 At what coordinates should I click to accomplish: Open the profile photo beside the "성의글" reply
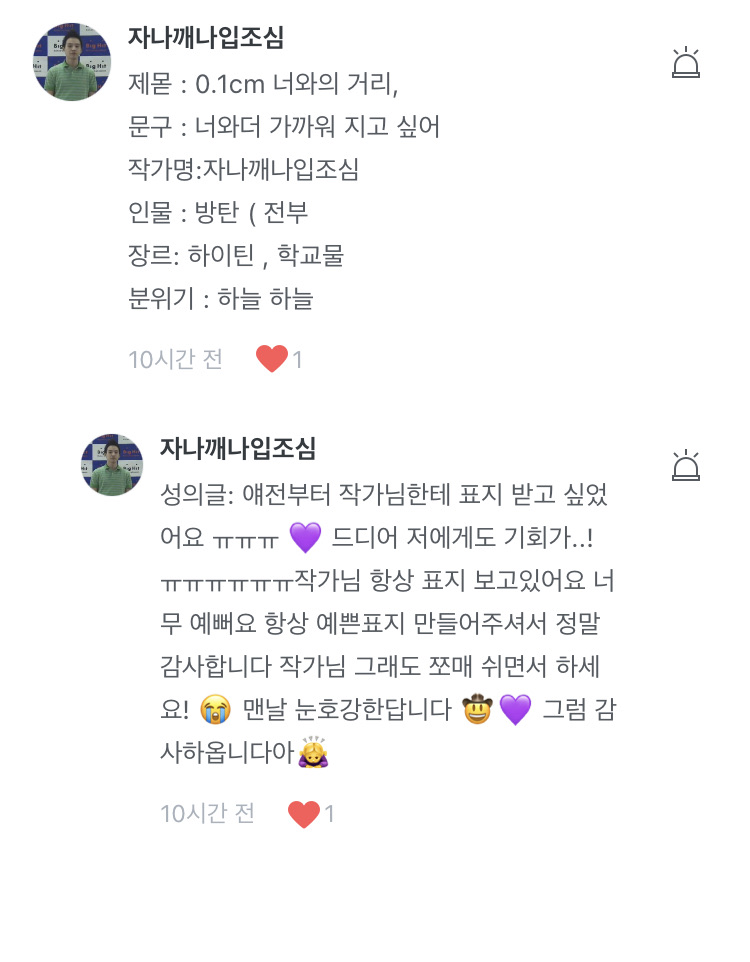[112, 465]
